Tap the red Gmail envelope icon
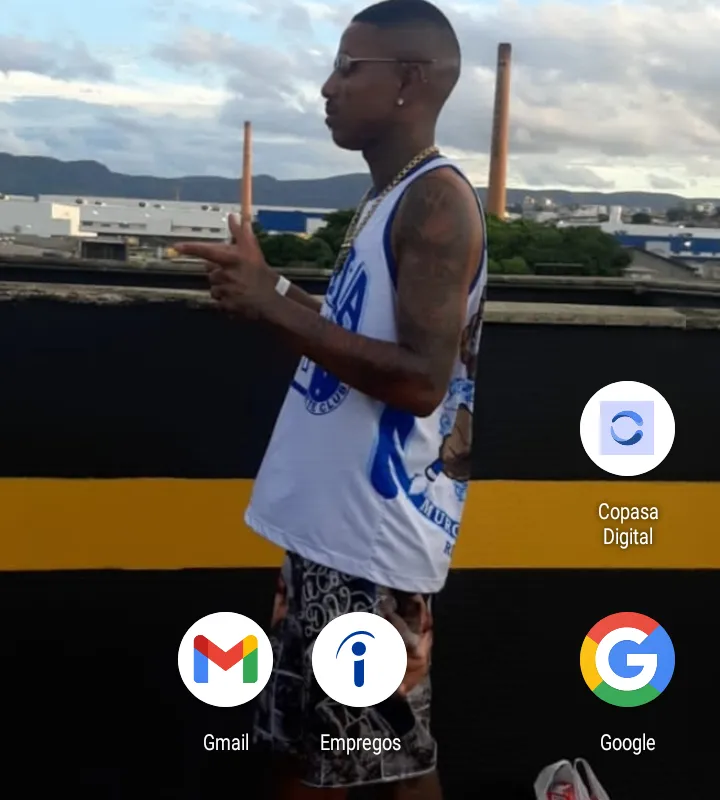Image resolution: width=720 pixels, height=800 pixels. pos(227,659)
